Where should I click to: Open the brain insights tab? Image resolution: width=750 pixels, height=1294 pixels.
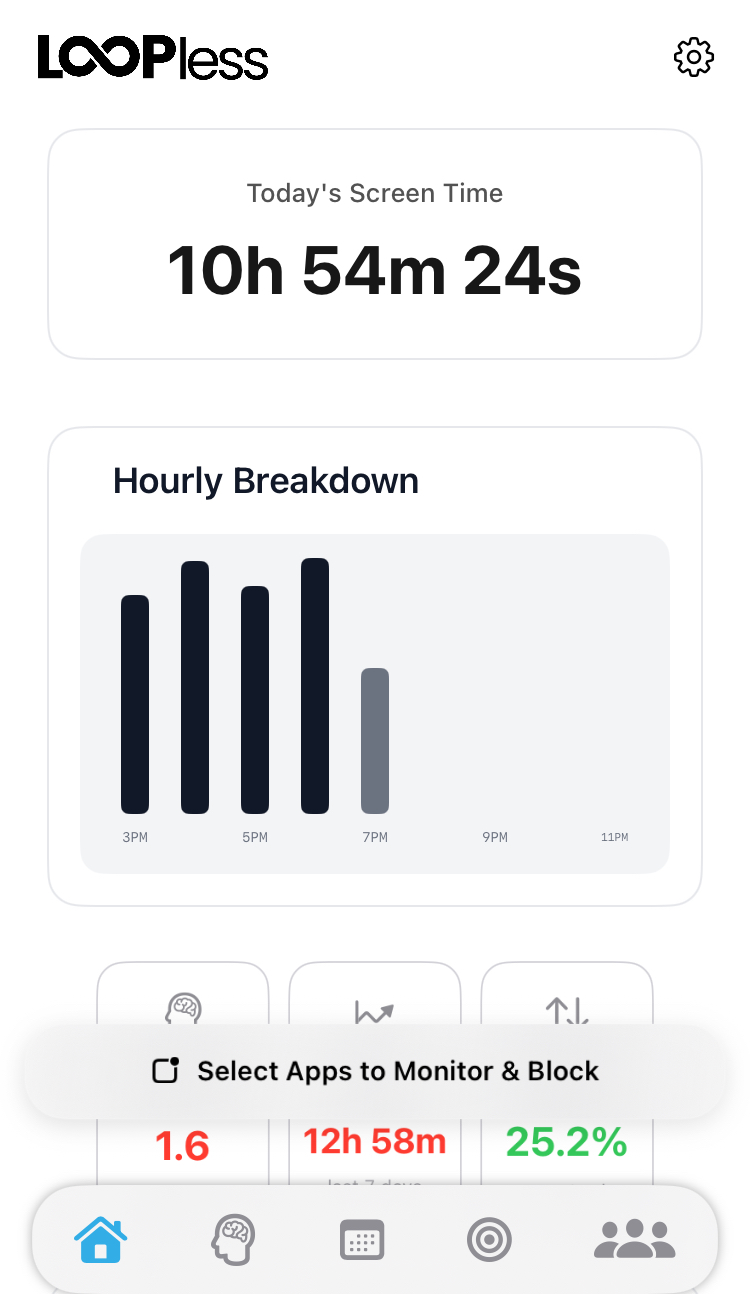[232, 1240]
